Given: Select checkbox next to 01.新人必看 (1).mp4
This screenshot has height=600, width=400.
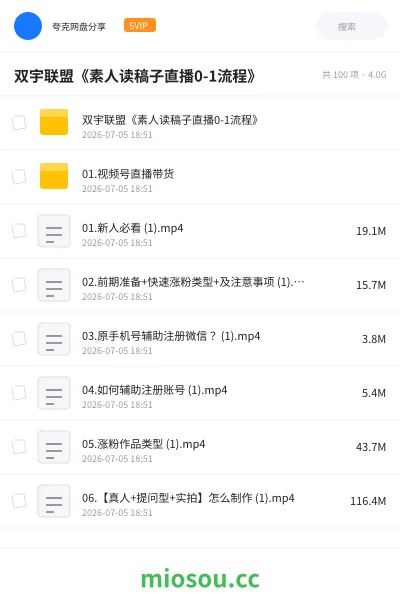Looking at the screenshot, I should click(x=19, y=231).
